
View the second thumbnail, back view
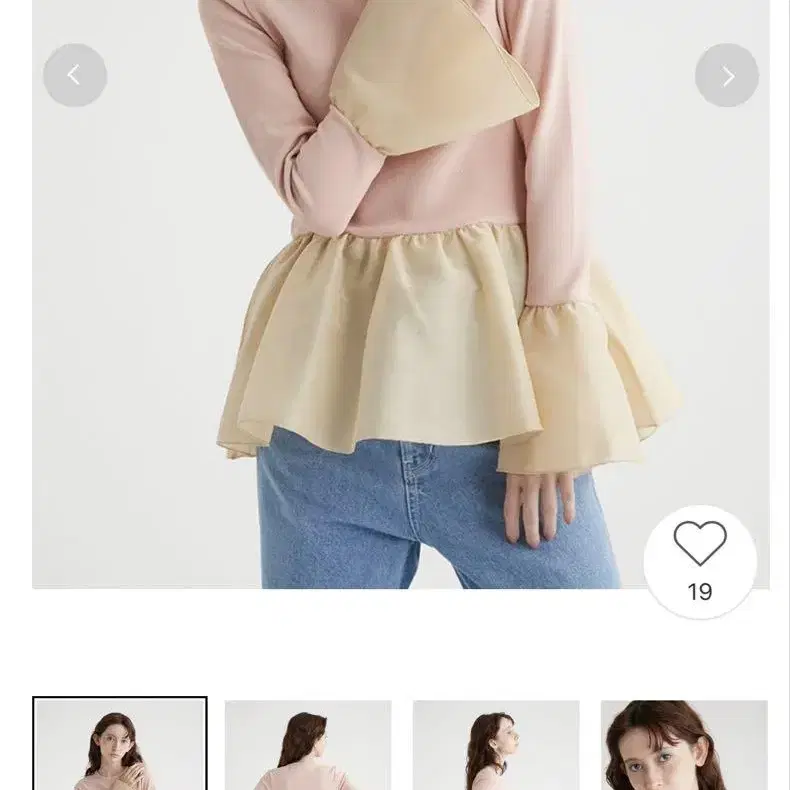point(308,745)
